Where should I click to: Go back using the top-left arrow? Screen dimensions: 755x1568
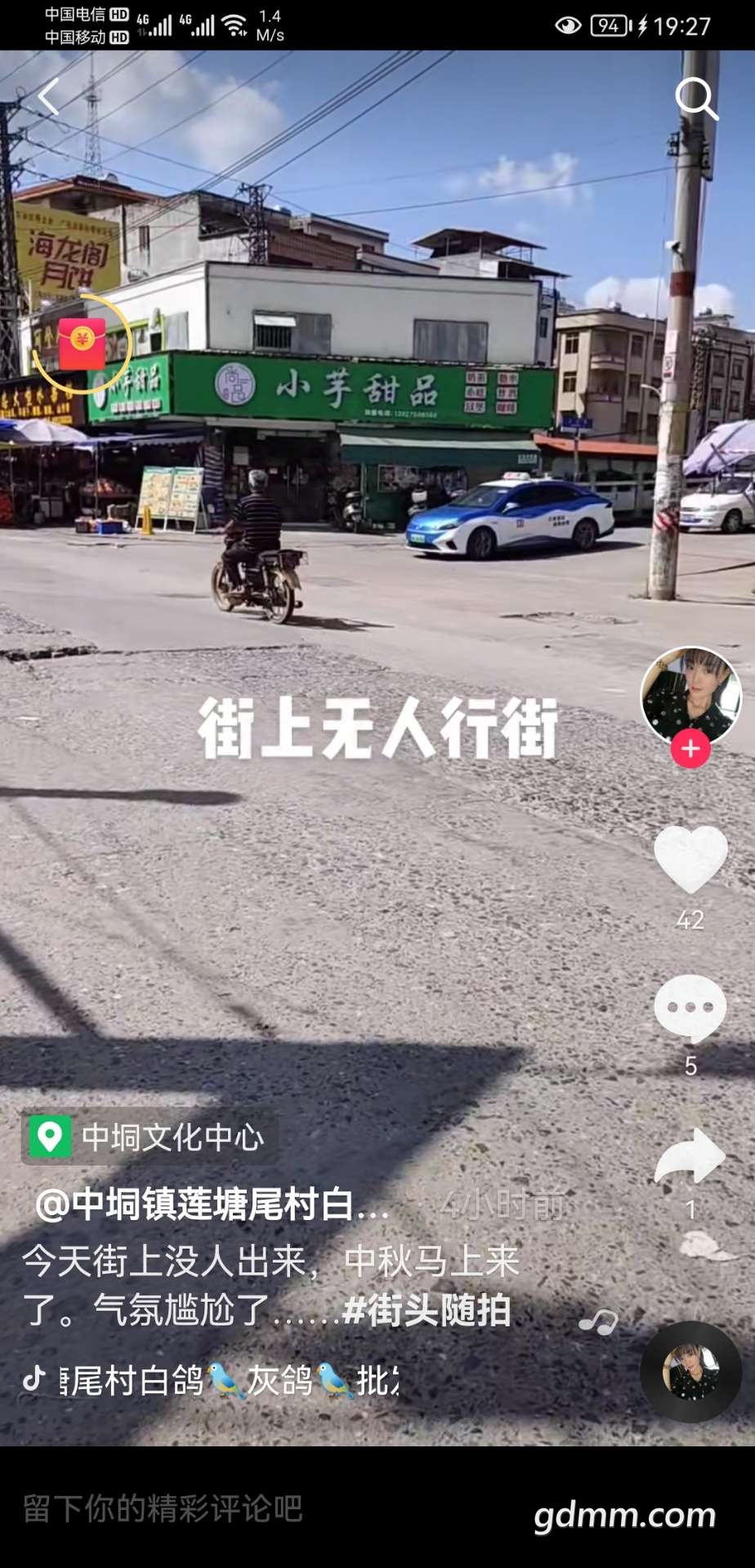point(49,97)
